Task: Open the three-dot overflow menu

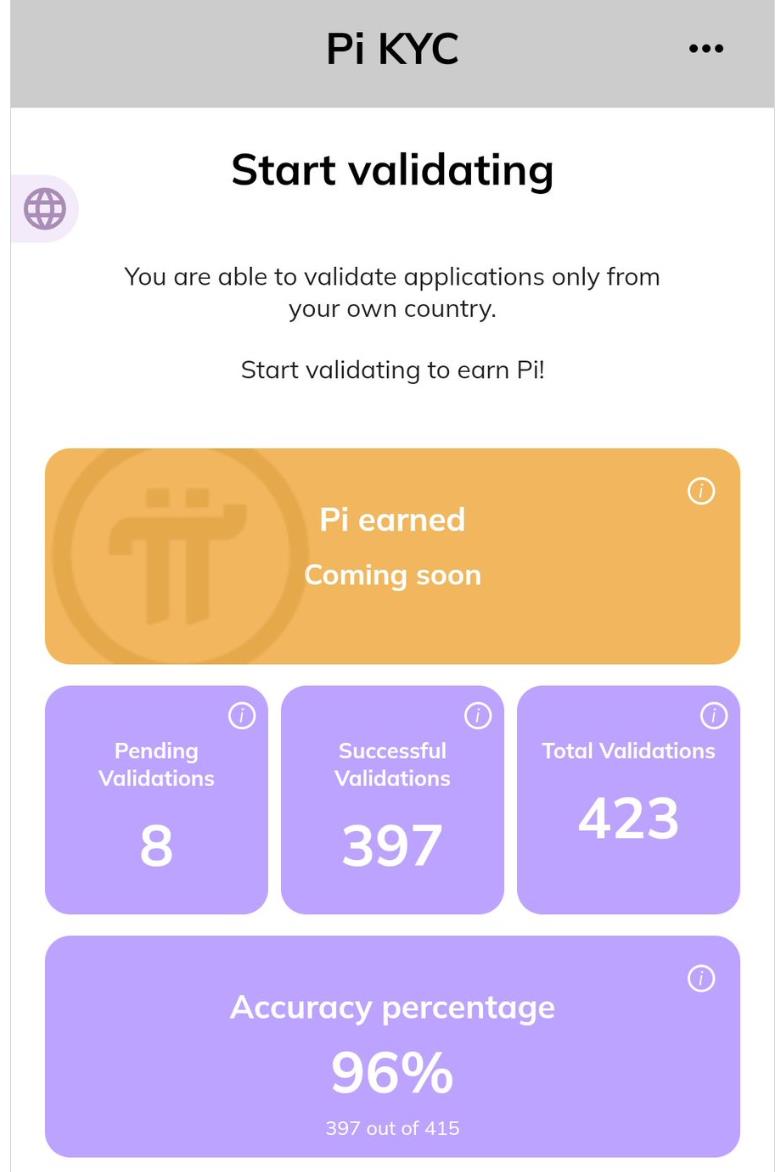Action: 706,49
